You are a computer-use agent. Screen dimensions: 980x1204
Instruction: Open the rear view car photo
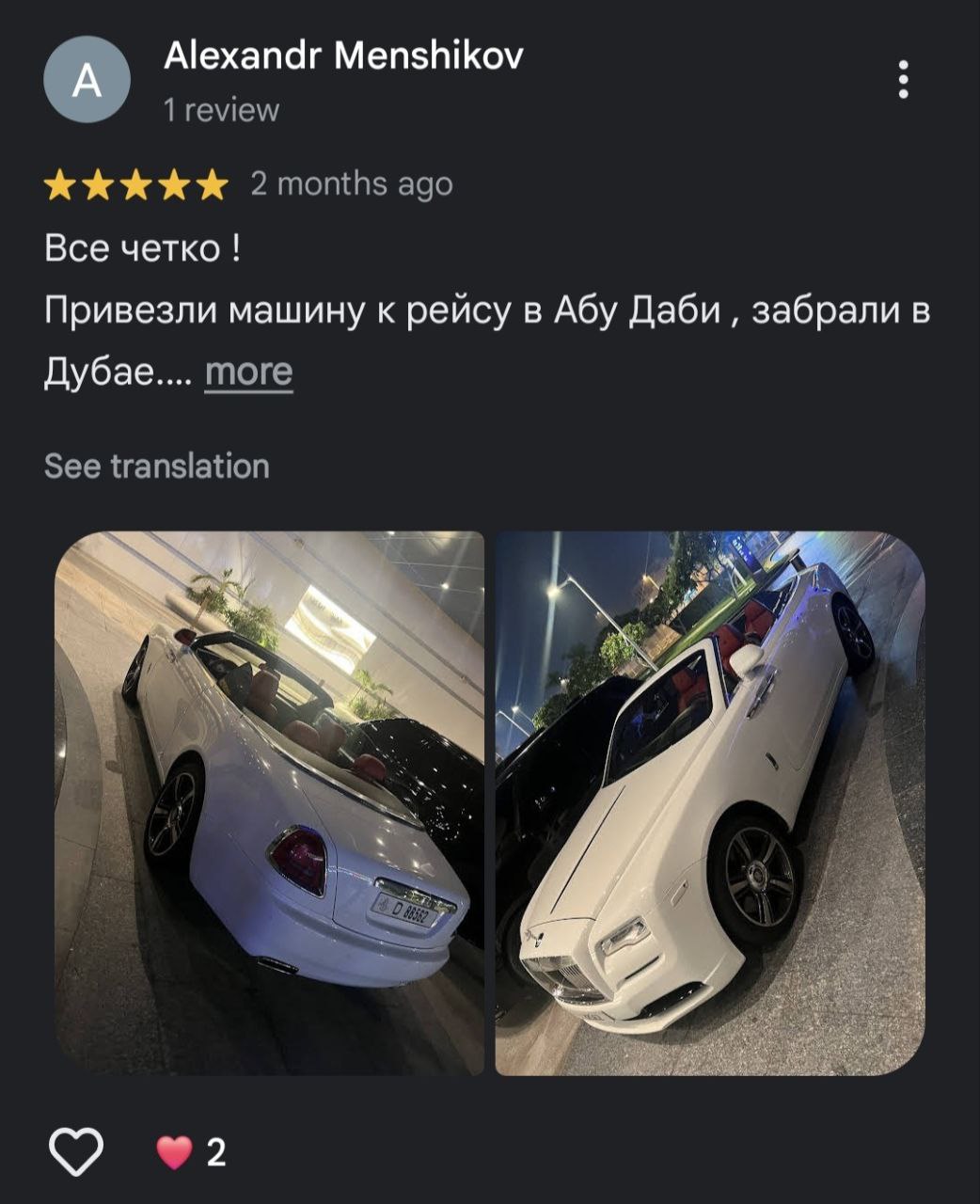tap(269, 803)
